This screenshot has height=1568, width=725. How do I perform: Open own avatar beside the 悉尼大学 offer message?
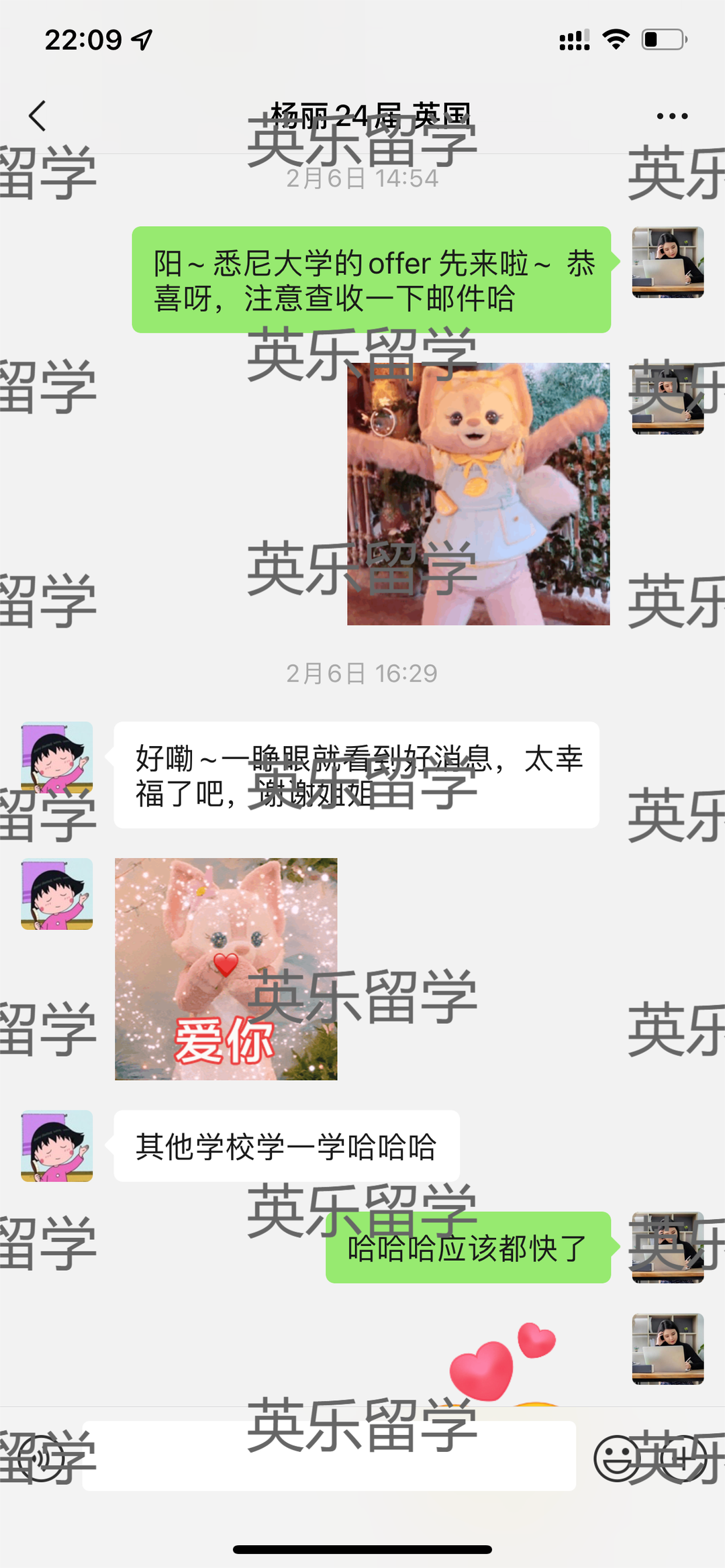667,262
